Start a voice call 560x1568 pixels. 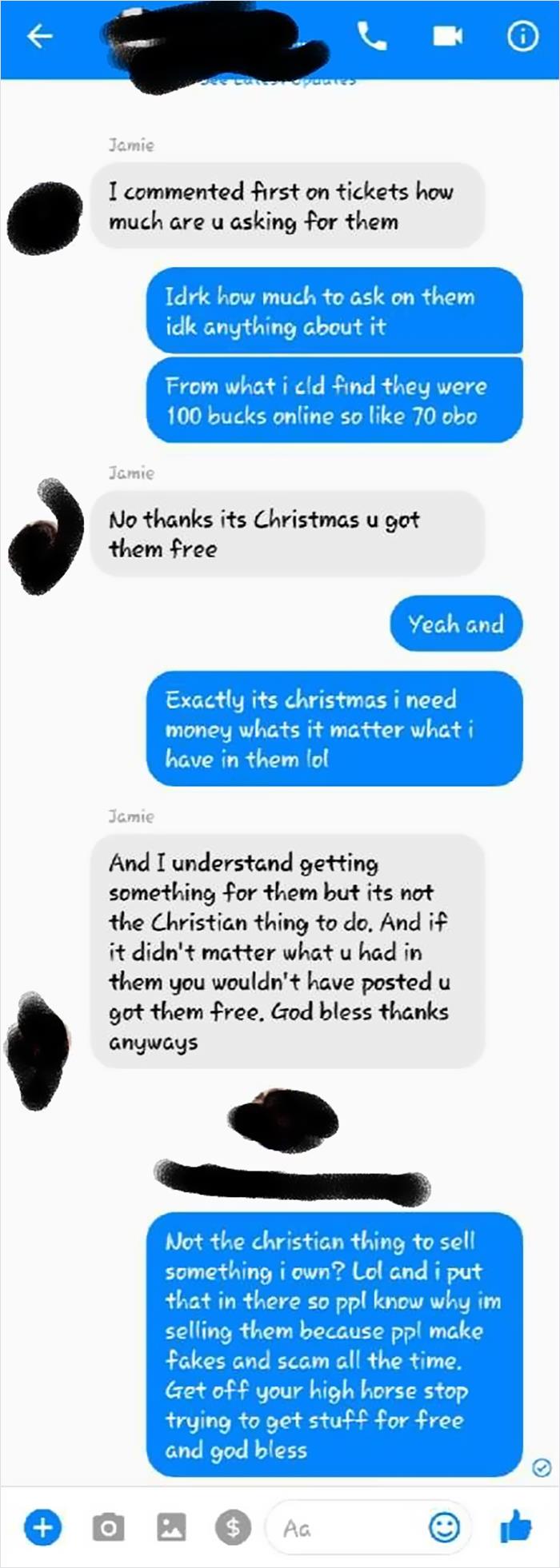point(372,36)
